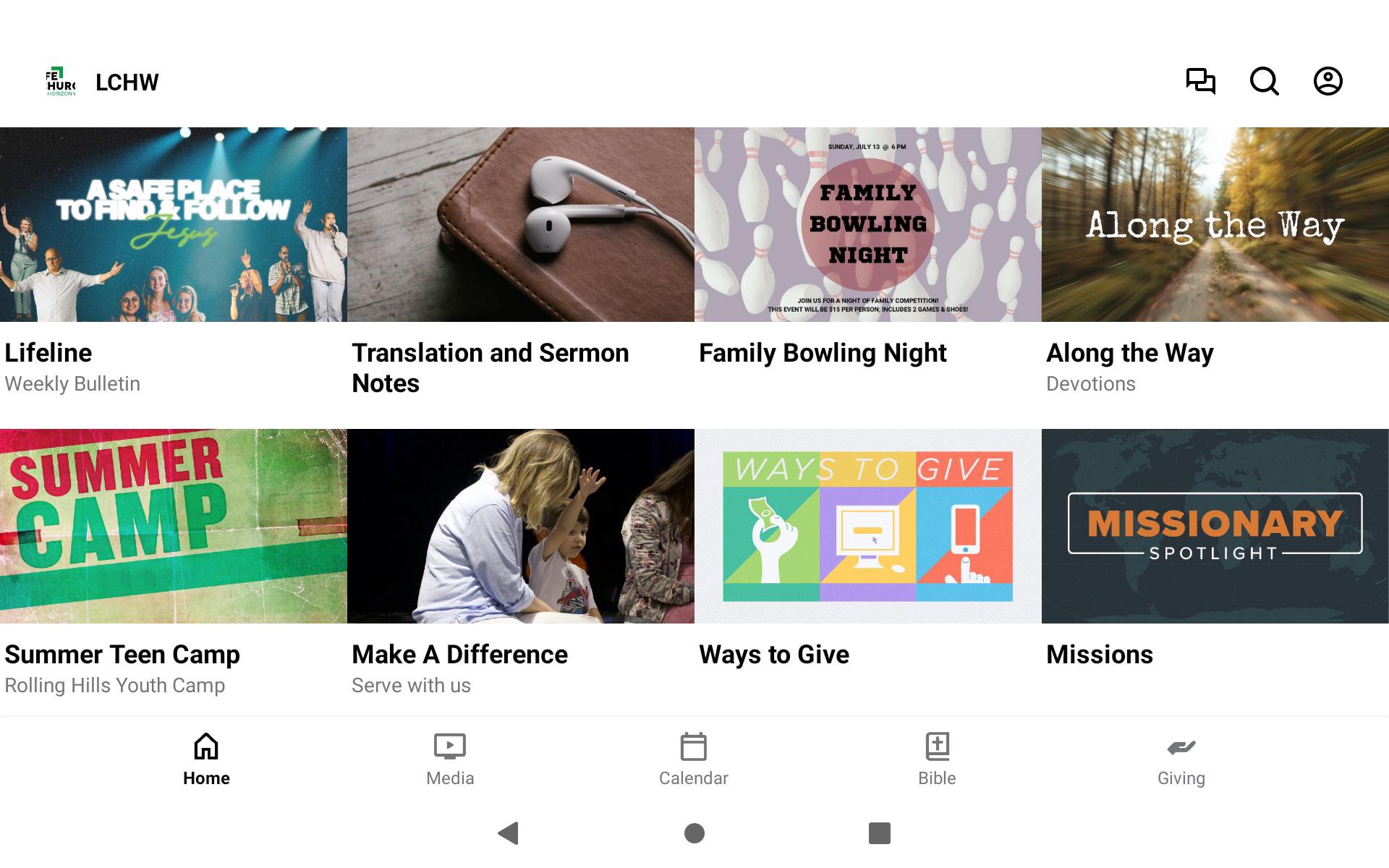This screenshot has height=868, width=1389.
Task: Go to the Giving tab
Action: click(x=1181, y=759)
